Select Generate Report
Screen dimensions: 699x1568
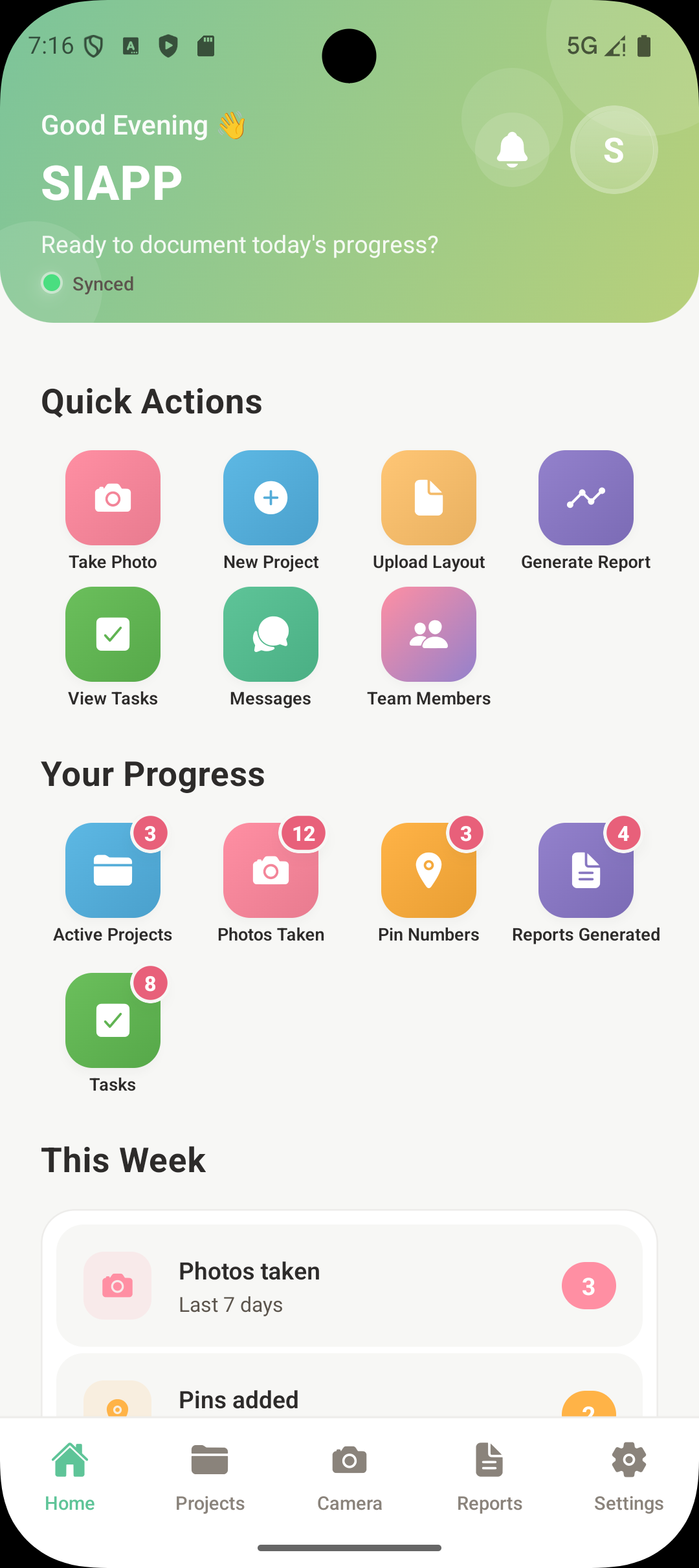click(585, 497)
